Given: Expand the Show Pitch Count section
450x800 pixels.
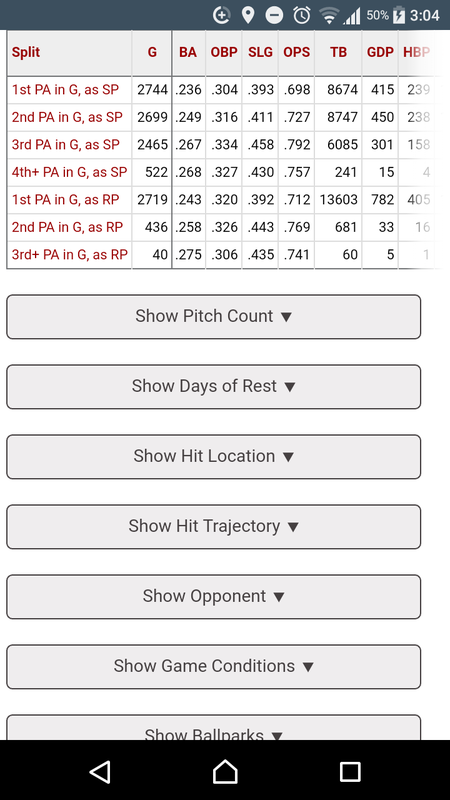Looking at the screenshot, I should coord(213,316).
